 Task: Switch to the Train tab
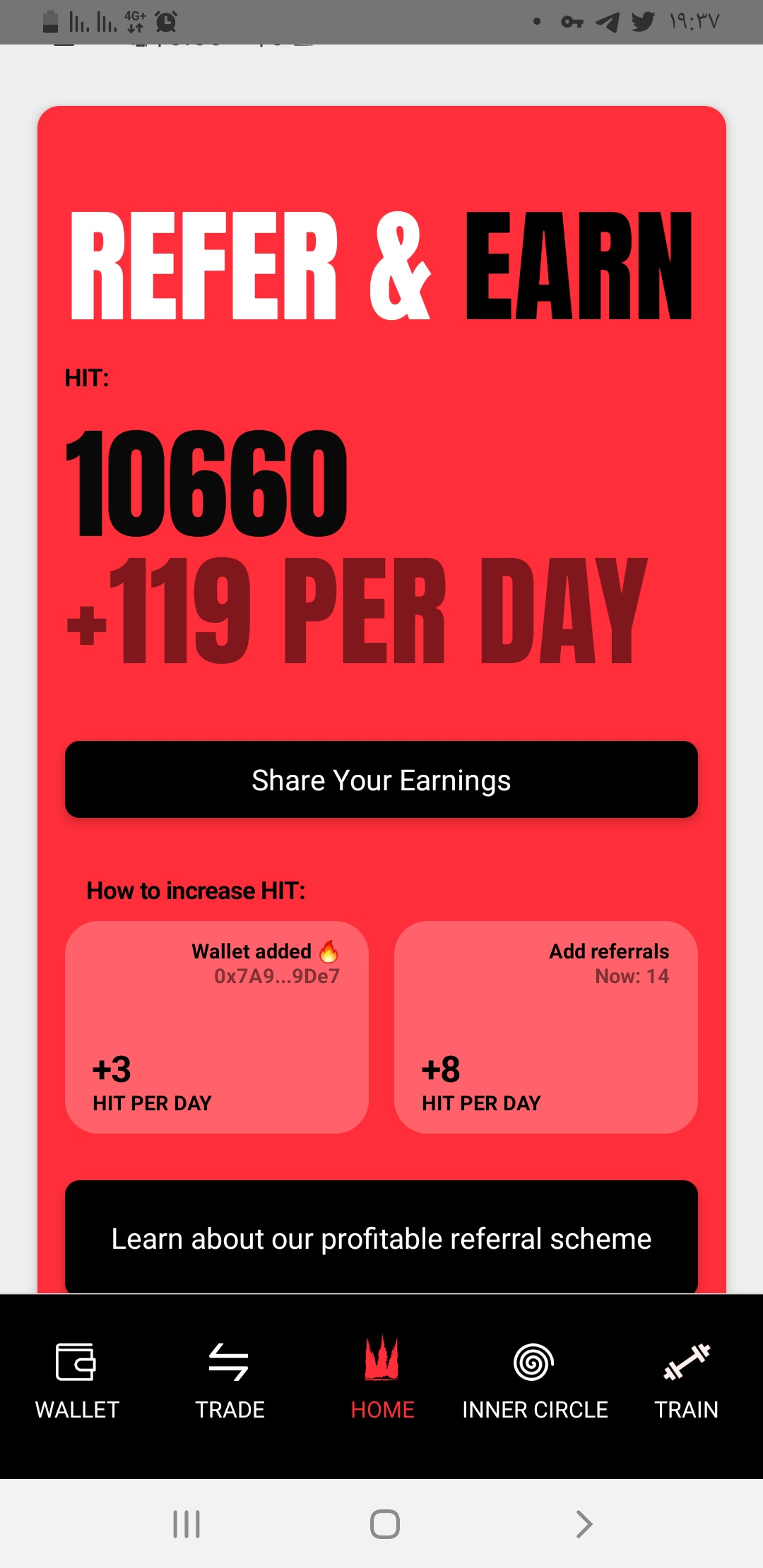pyautogui.click(x=686, y=1382)
